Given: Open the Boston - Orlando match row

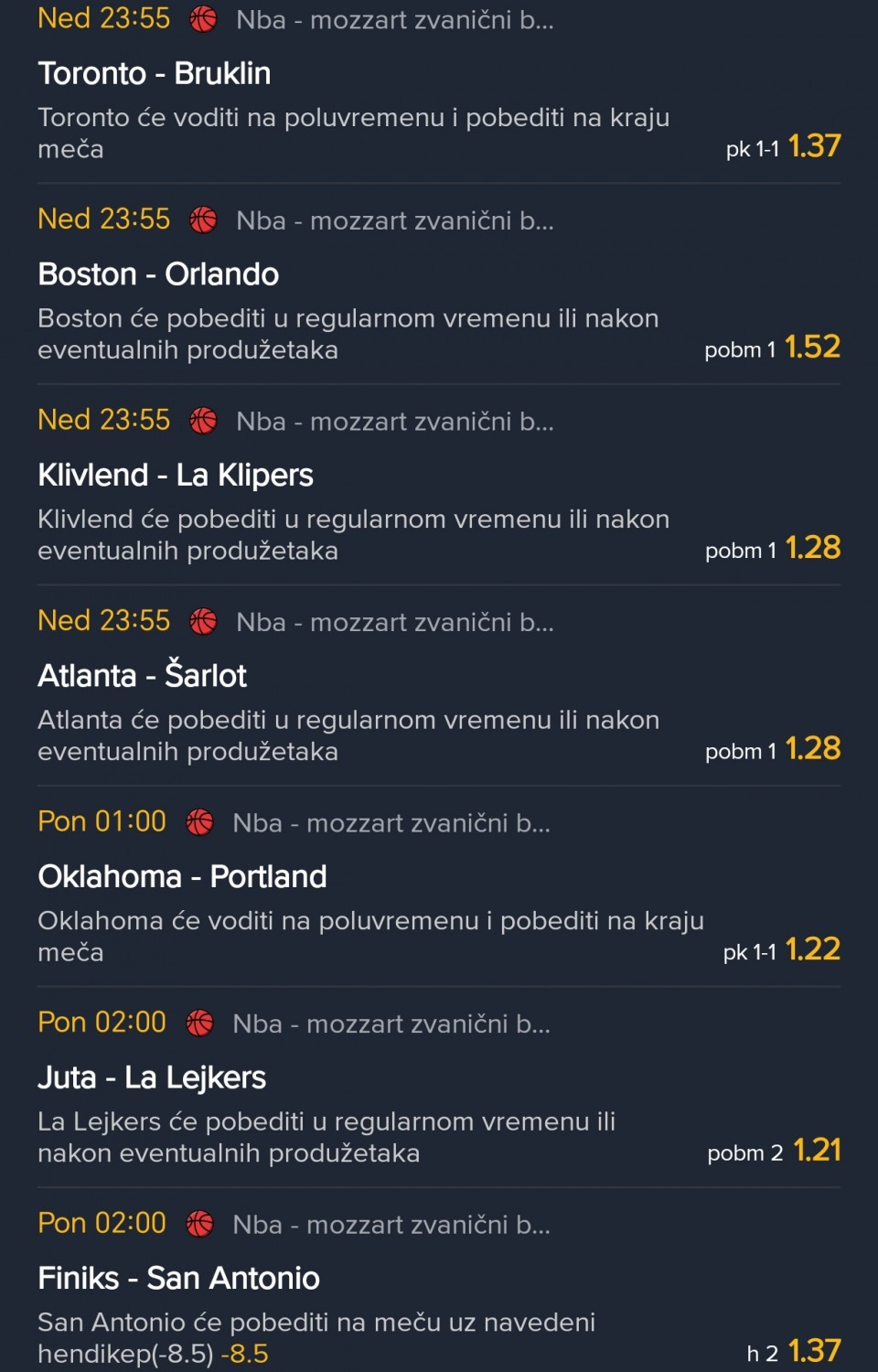Looking at the screenshot, I should pyautogui.click(x=158, y=274).
